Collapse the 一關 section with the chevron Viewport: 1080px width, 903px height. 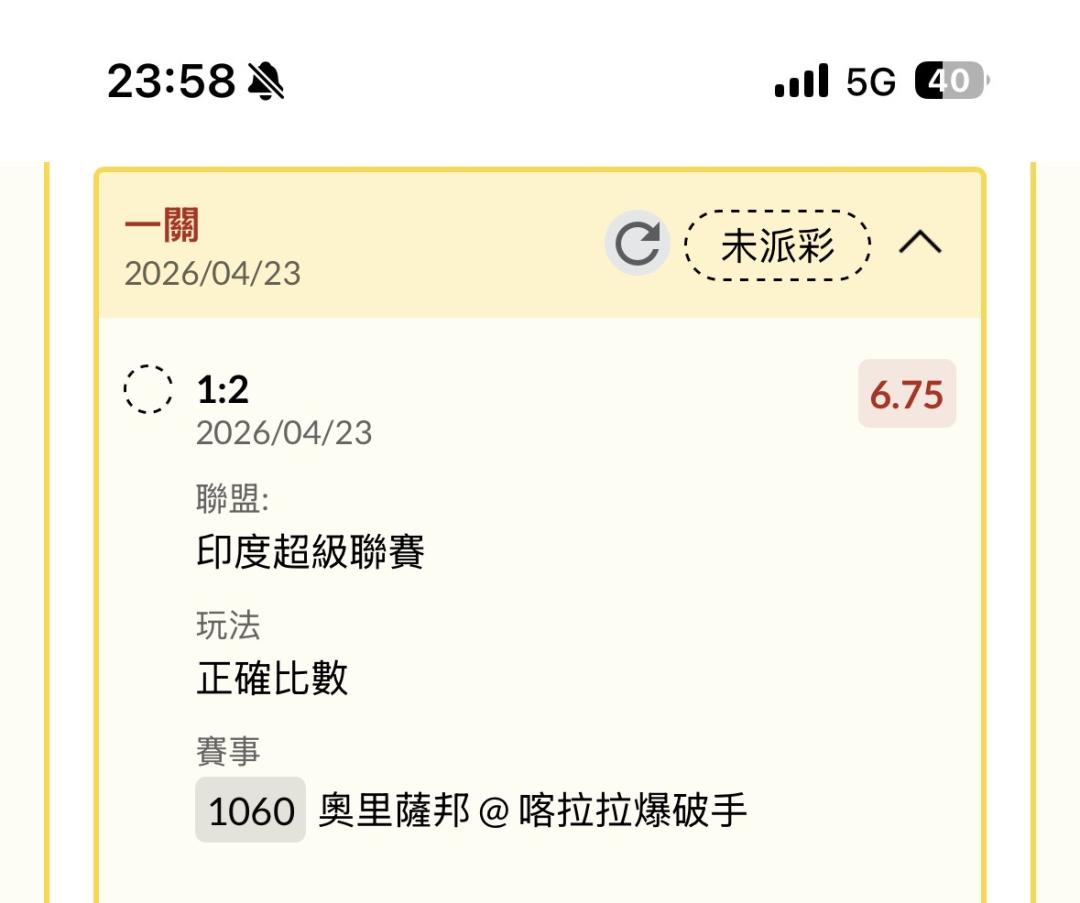click(x=920, y=243)
